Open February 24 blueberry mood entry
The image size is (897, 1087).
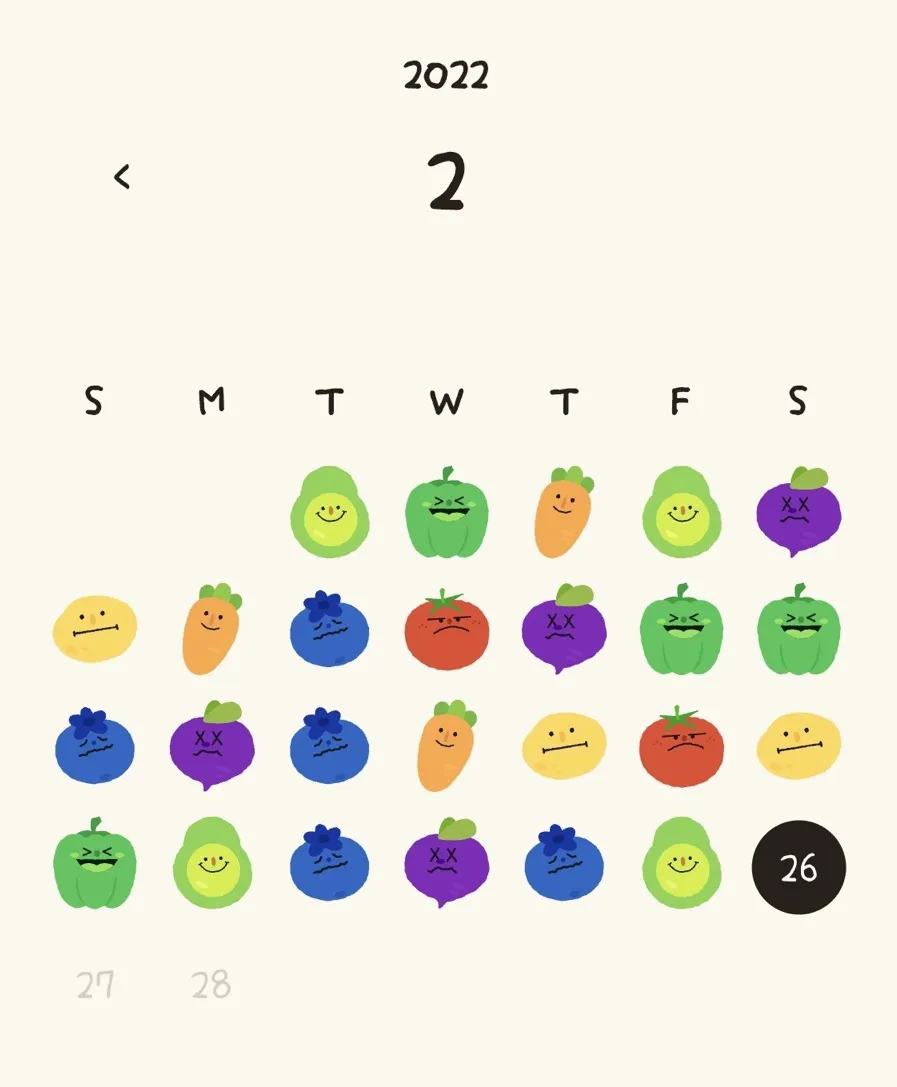pyautogui.click(x=564, y=863)
